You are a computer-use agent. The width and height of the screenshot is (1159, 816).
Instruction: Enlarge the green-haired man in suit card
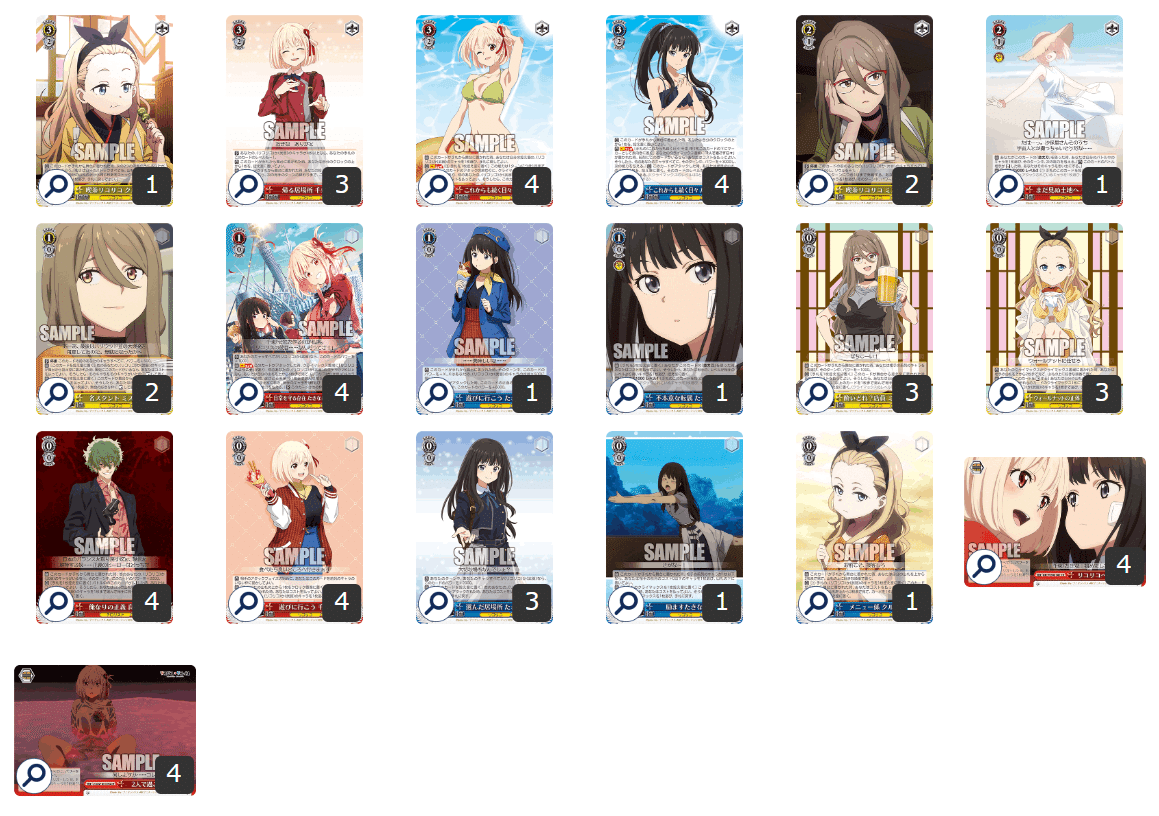coord(57,602)
